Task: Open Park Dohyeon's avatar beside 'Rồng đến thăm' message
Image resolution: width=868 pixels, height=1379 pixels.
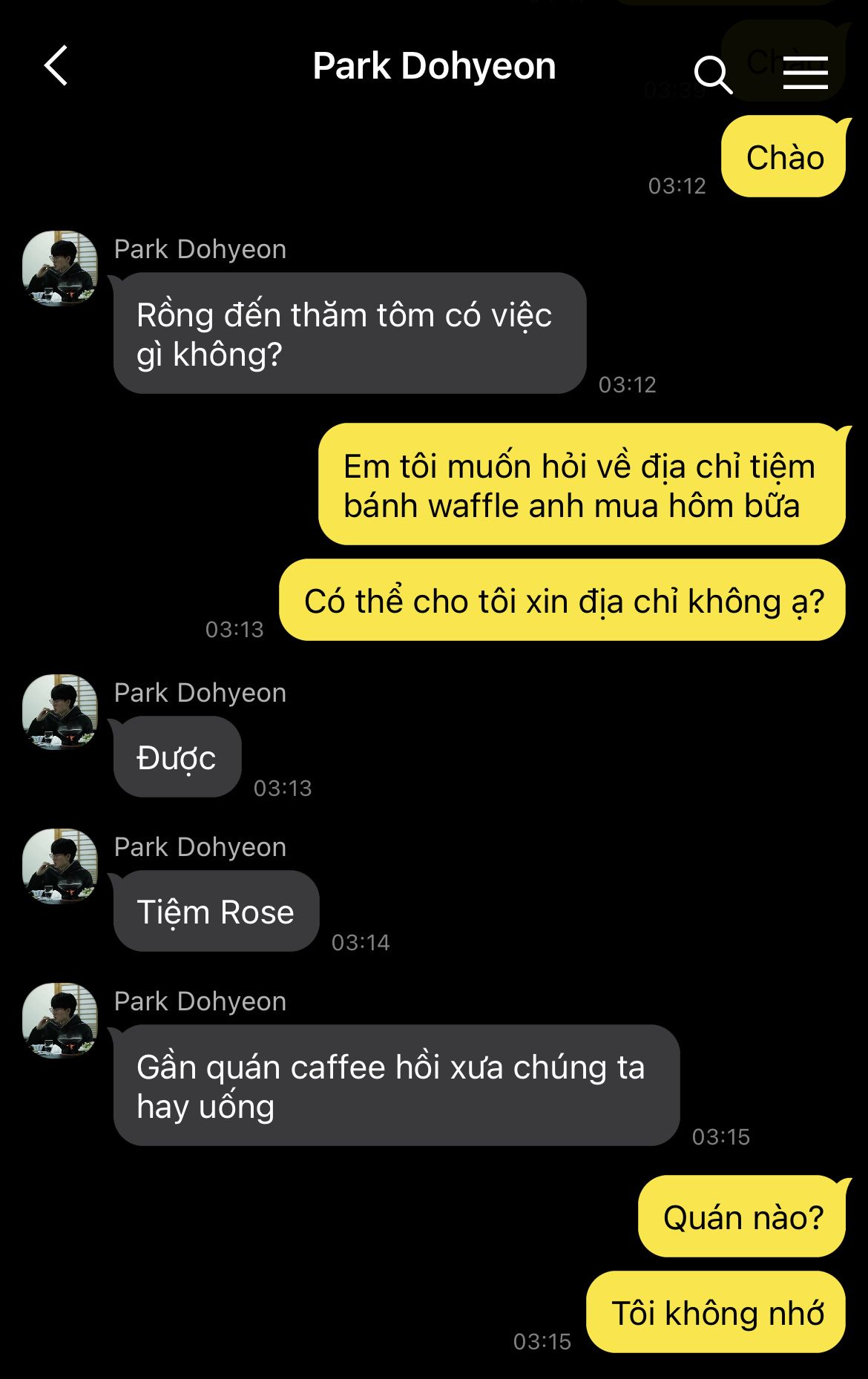Action: [60, 268]
